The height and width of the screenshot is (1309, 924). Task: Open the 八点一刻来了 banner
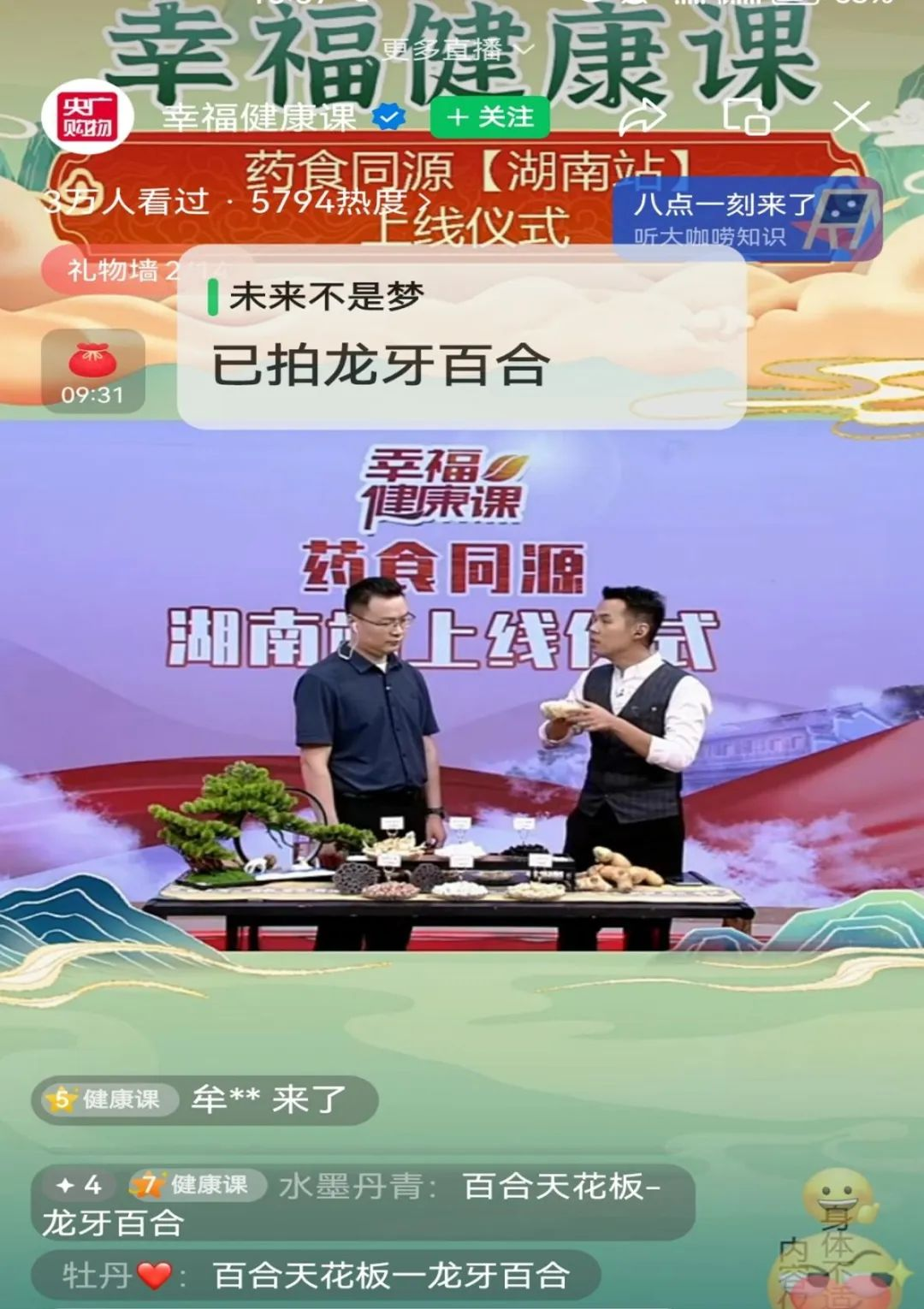click(746, 218)
